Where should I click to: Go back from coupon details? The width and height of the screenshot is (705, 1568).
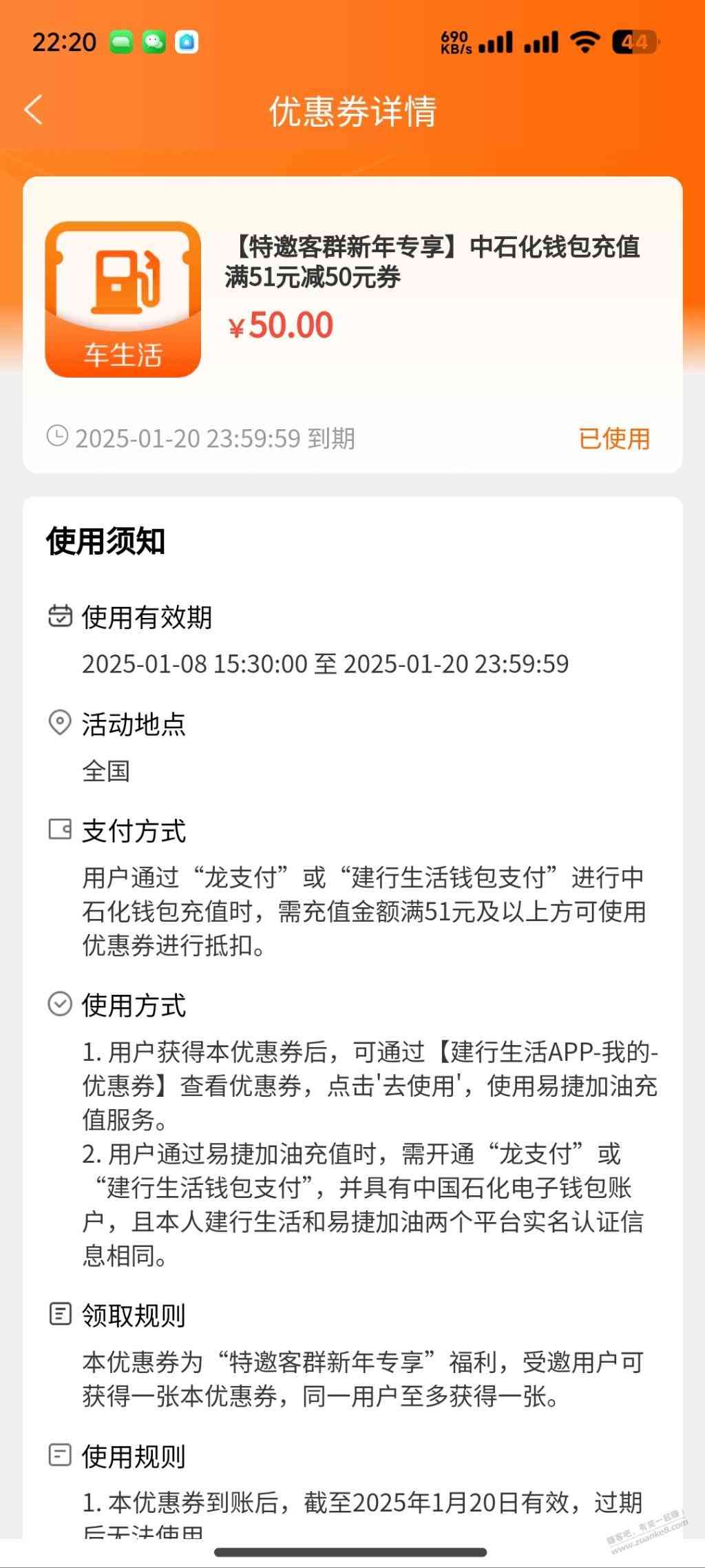pos(34,110)
